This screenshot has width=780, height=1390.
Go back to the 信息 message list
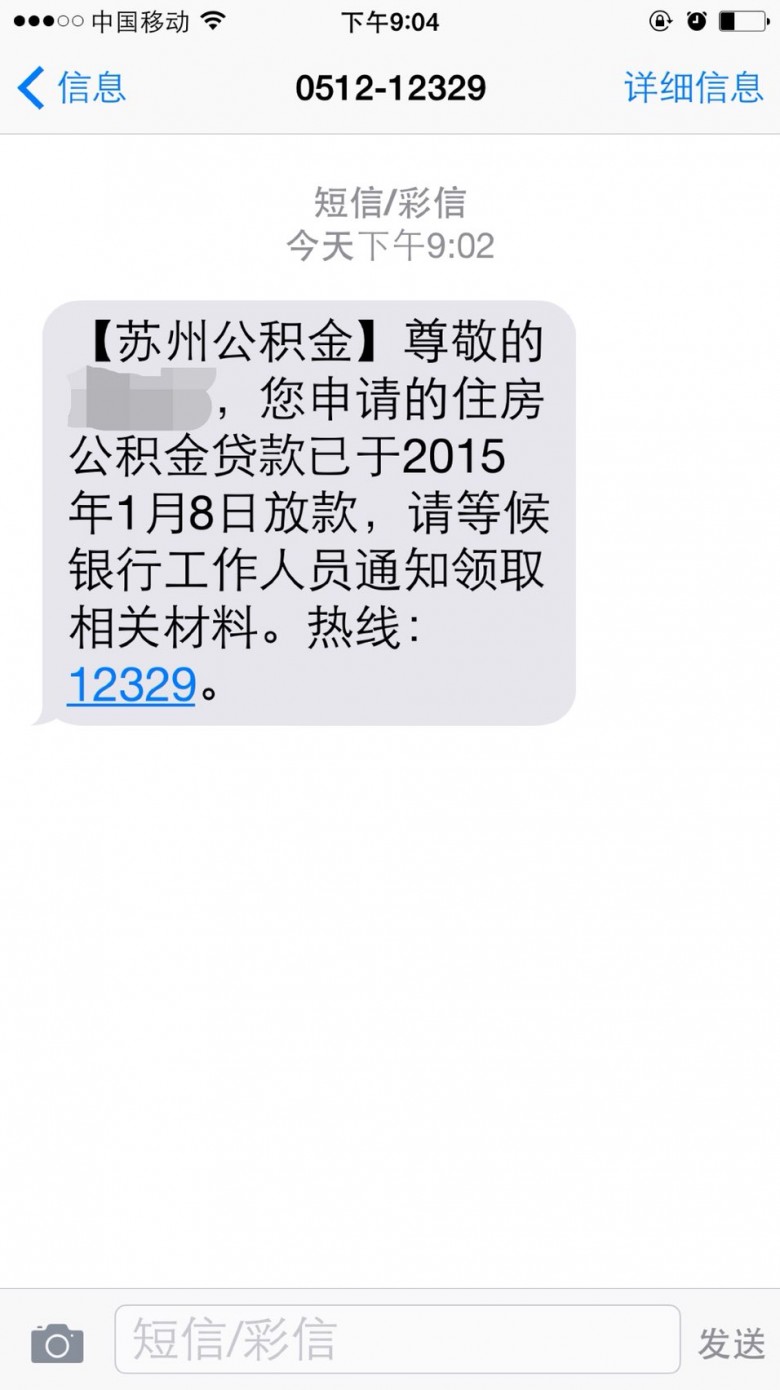coord(72,87)
